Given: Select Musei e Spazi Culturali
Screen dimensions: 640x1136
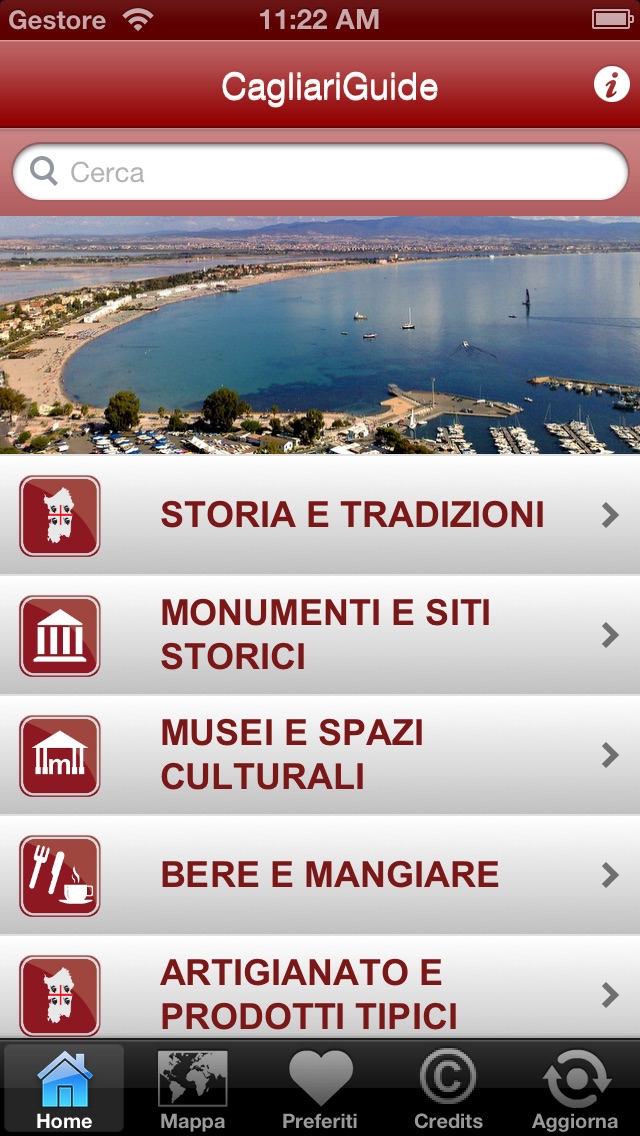Looking at the screenshot, I should (x=320, y=755).
